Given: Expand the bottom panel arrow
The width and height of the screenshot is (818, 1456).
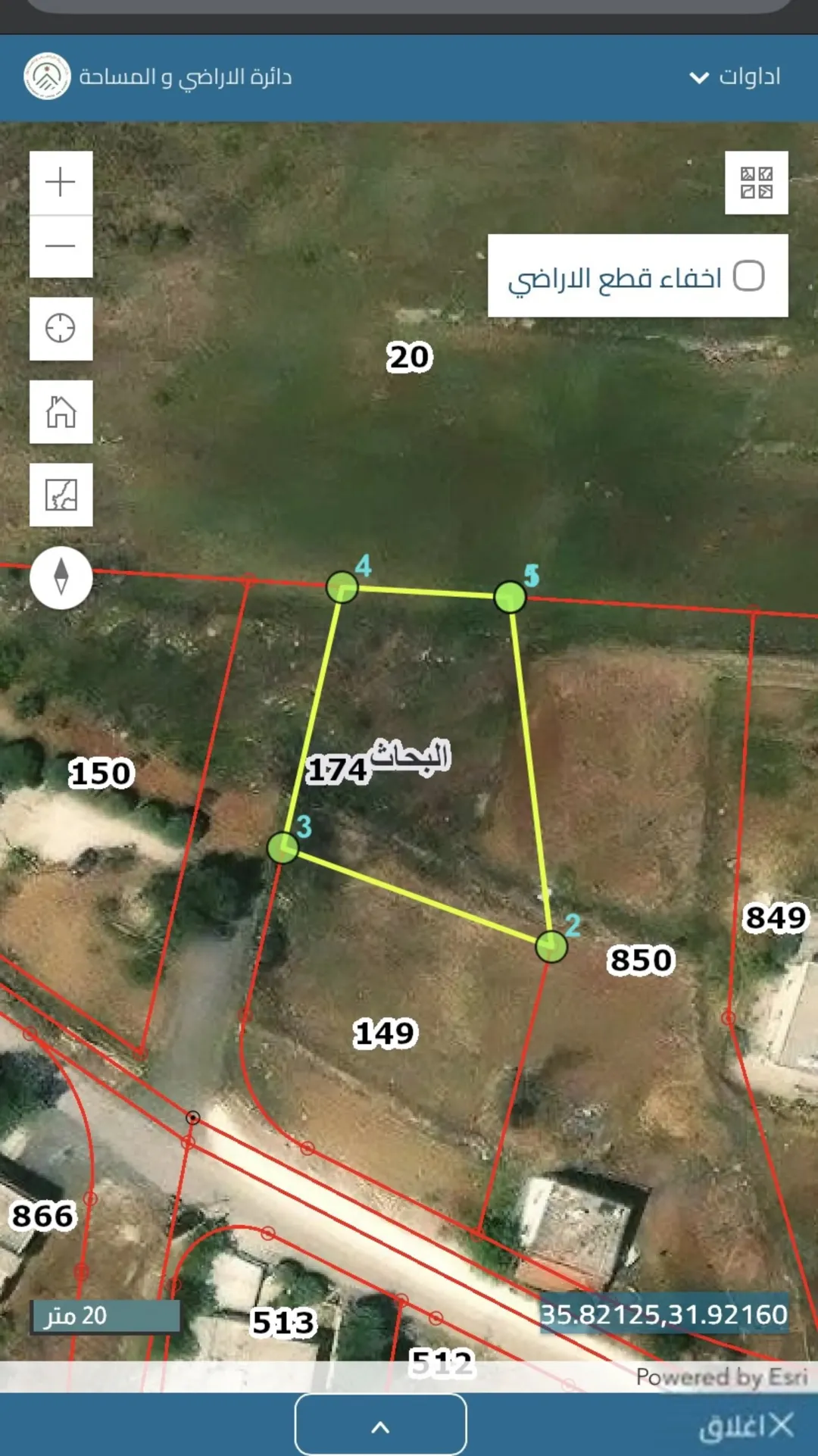Looking at the screenshot, I should pyautogui.click(x=380, y=1424).
